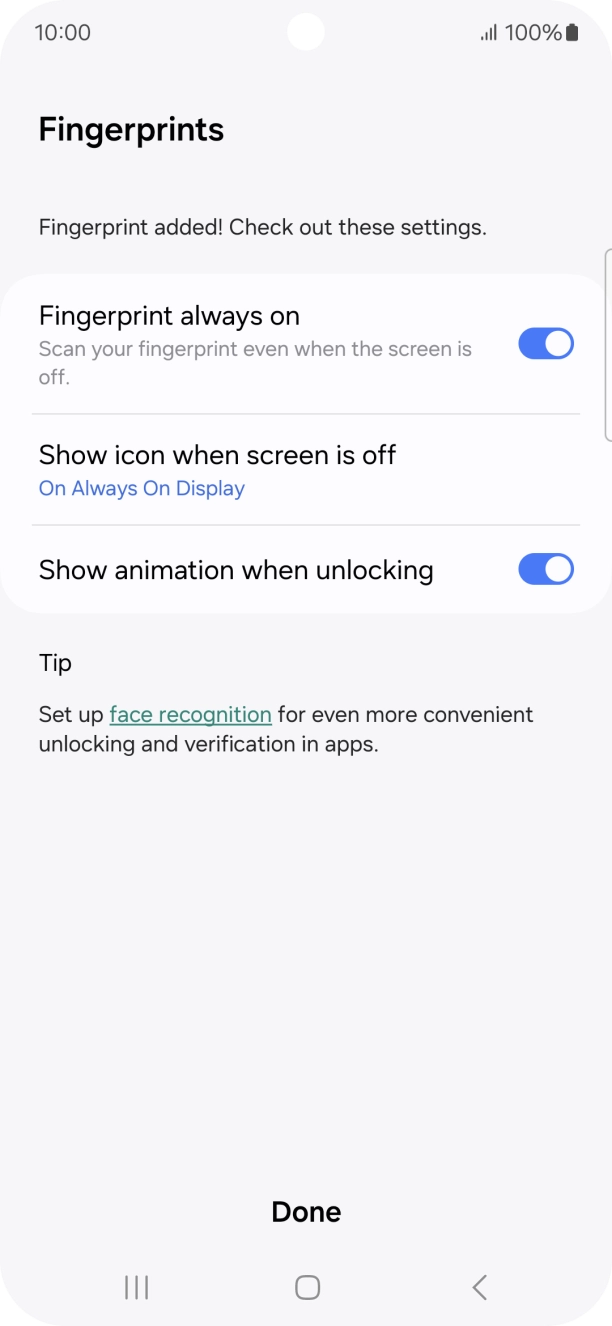Go back using the navigation bar
The image size is (612, 1326).
(x=479, y=1287)
